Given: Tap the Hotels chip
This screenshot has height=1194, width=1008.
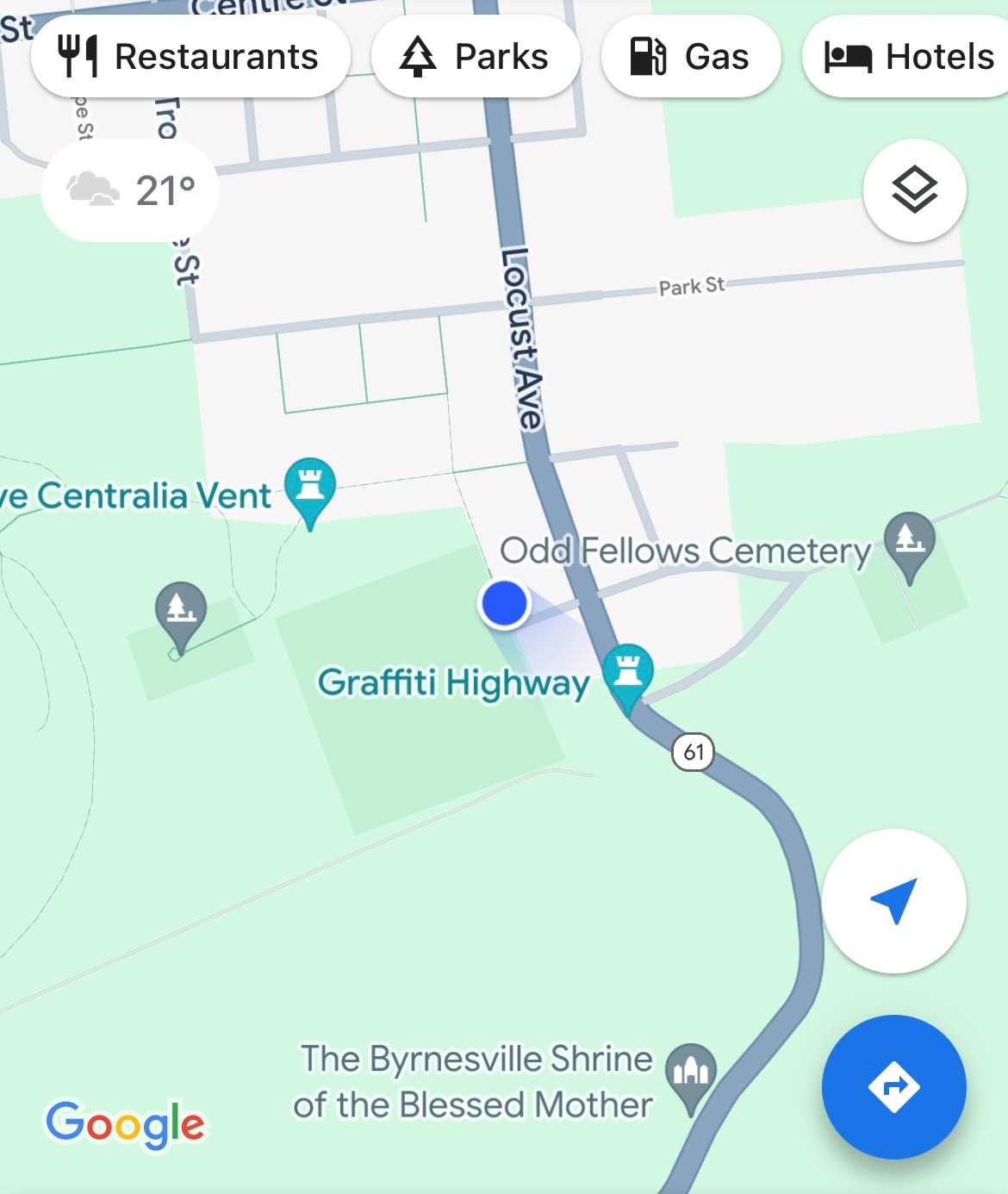Looking at the screenshot, I should tap(909, 57).
